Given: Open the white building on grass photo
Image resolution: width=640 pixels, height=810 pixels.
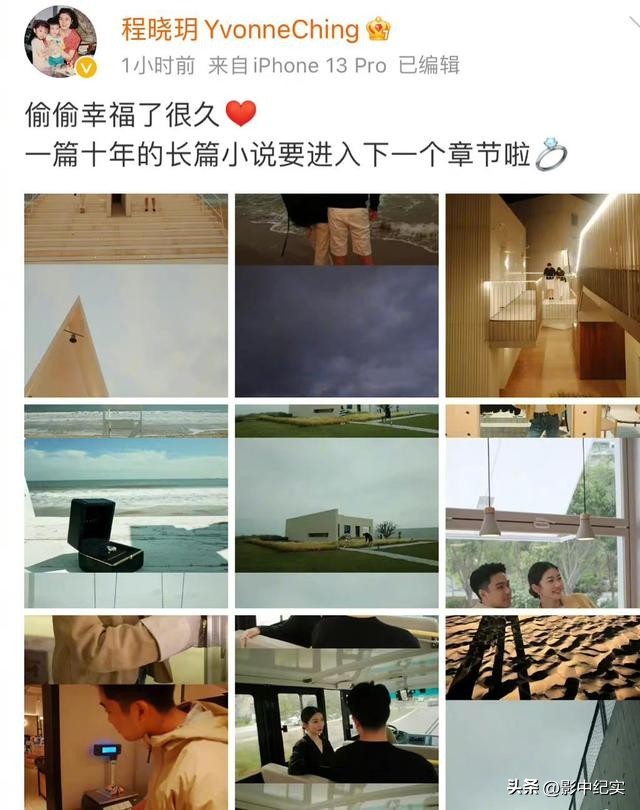Looking at the screenshot, I should (336, 506).
